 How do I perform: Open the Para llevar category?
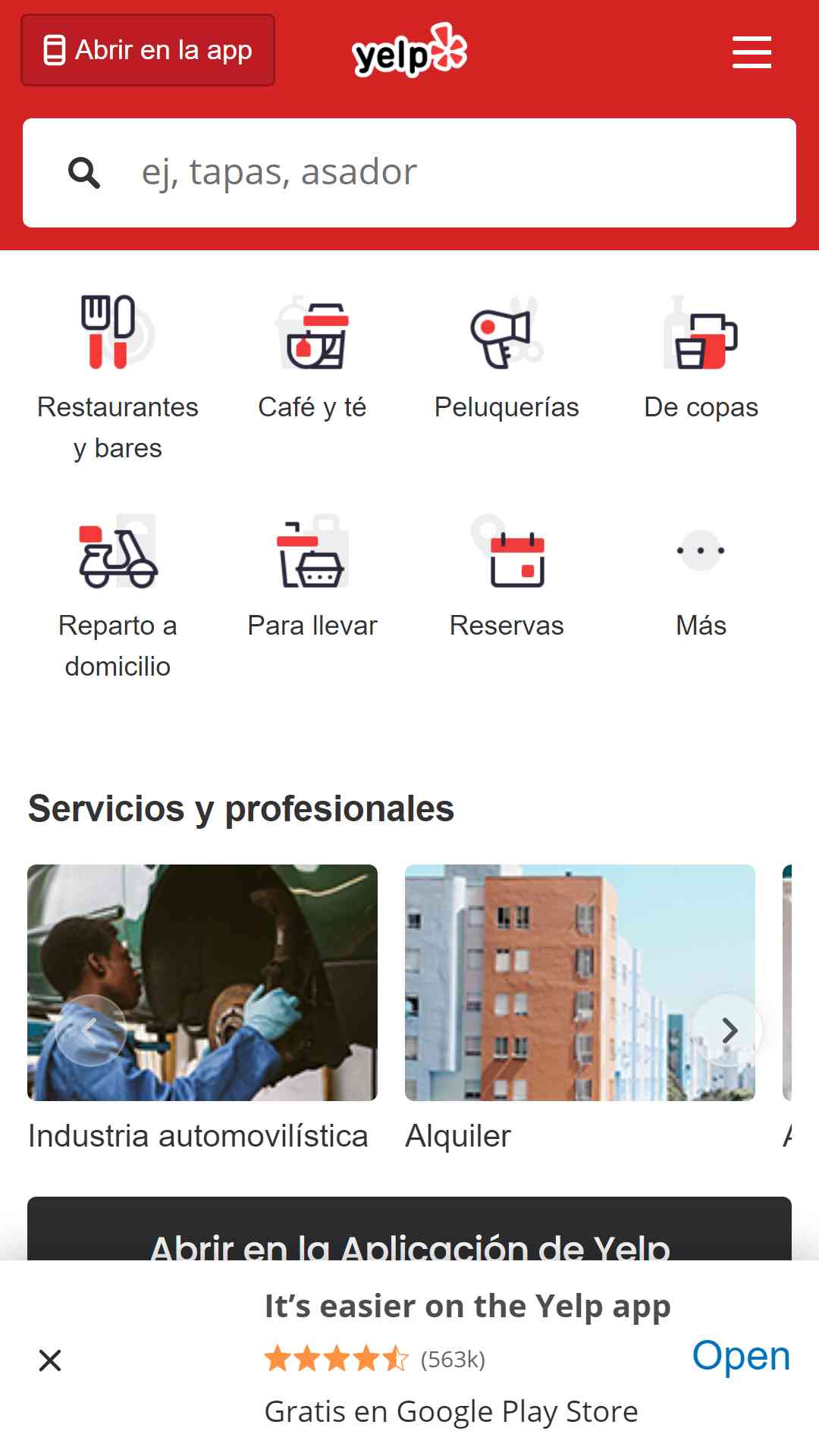pyautogui.click(x=312, y=576)
